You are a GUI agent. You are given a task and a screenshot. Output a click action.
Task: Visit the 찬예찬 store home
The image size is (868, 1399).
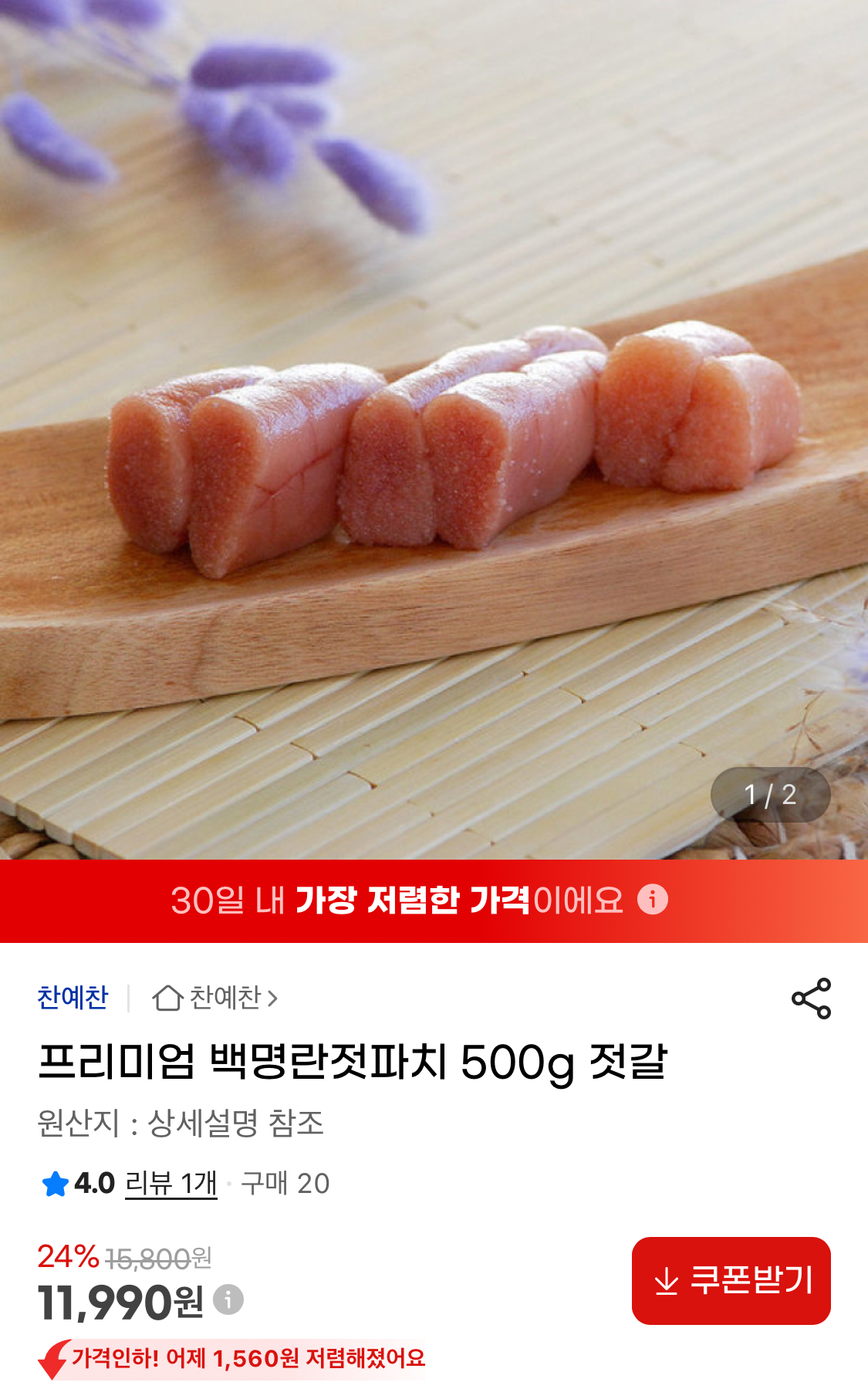(215, 998)
